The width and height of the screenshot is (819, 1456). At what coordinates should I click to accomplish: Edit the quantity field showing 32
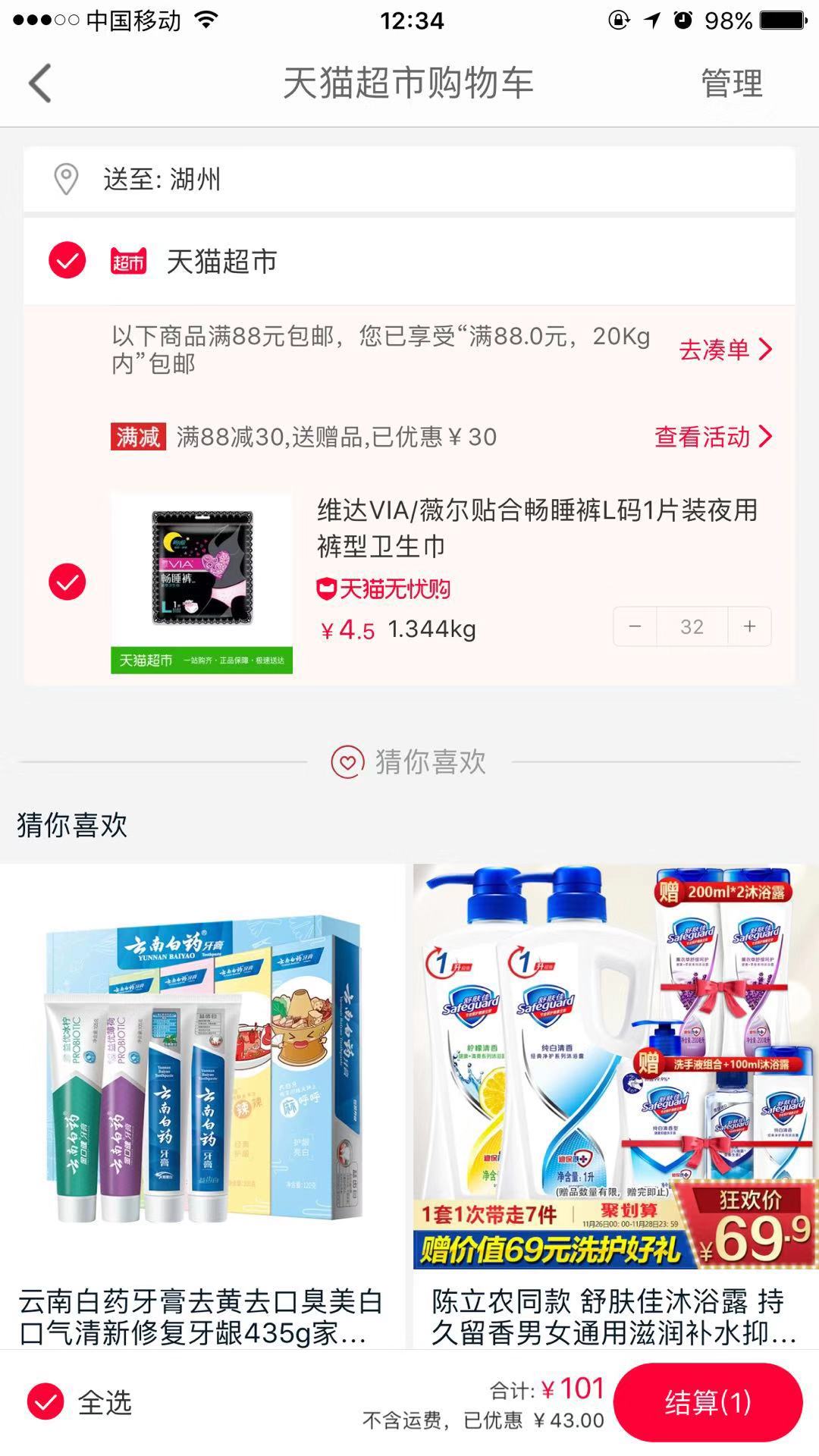[692, 626]
